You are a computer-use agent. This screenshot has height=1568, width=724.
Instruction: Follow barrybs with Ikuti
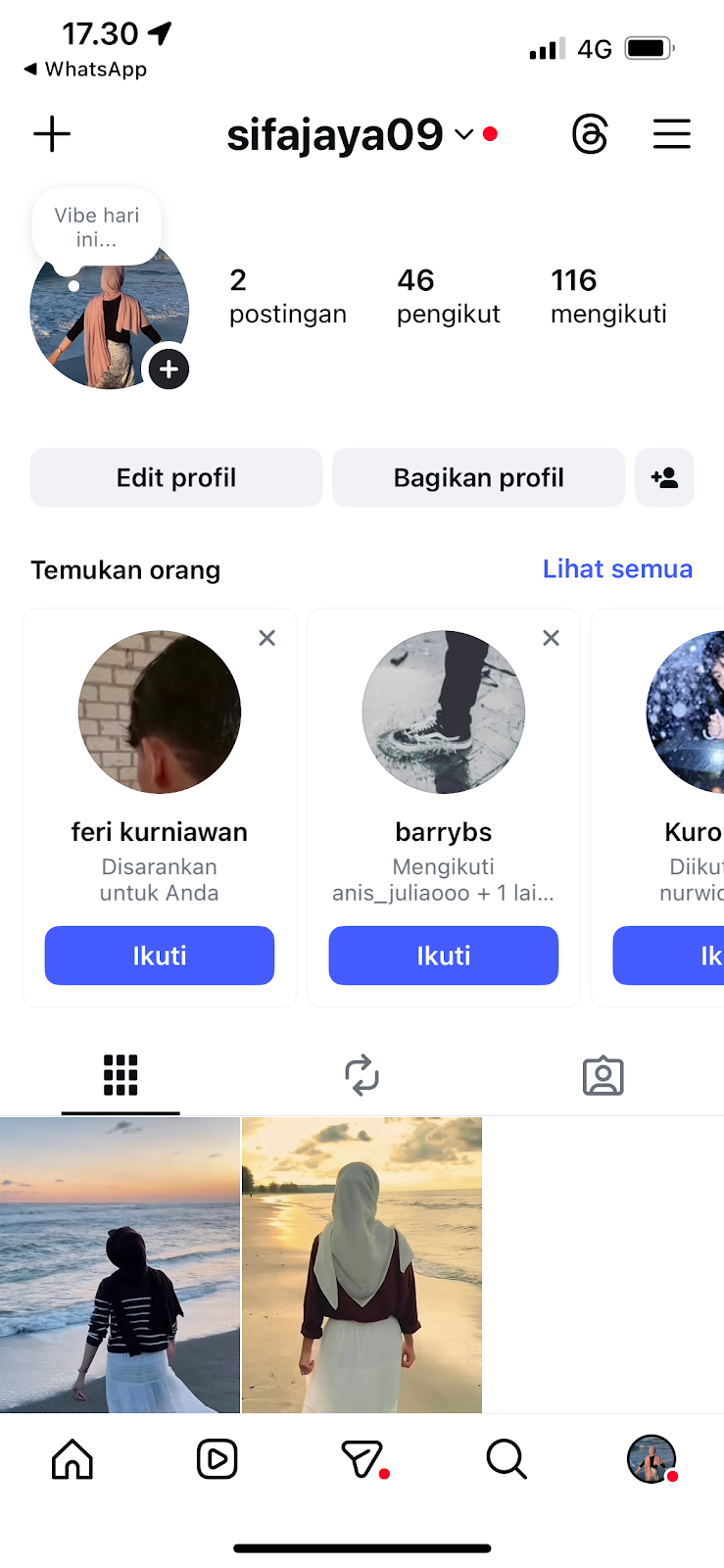(x=444, y=955)
